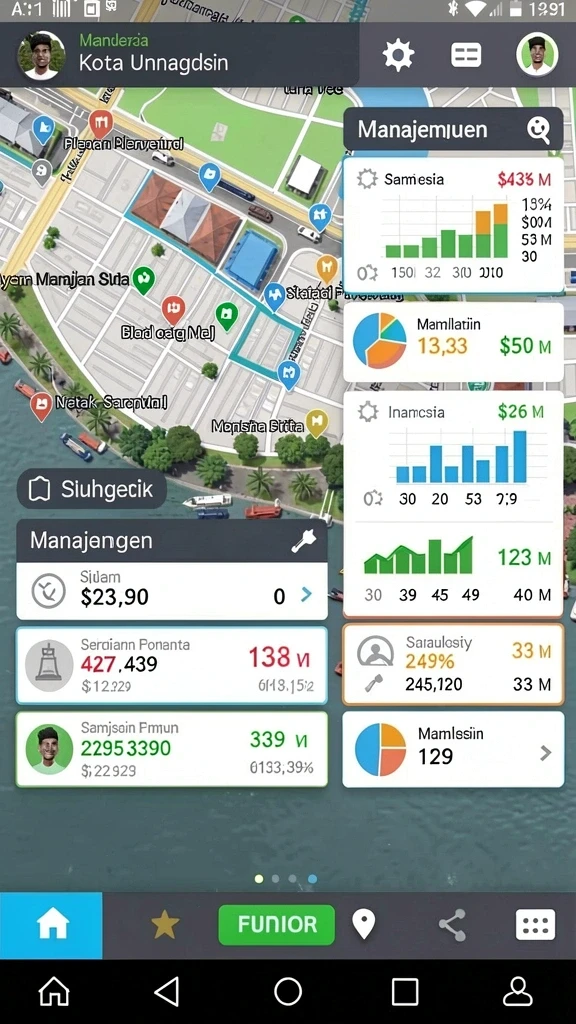Open the settings gear icon
The image size is (576, 1024).
pos(398,55)
